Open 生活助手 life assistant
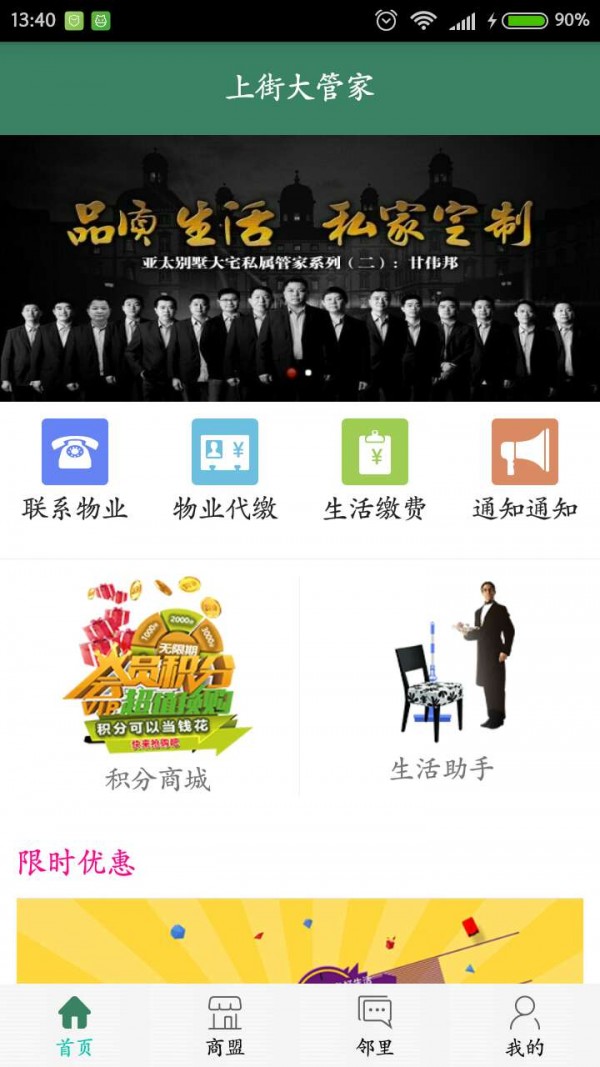The width and height of the screenshot is (600, 1067). coord(443,680)
